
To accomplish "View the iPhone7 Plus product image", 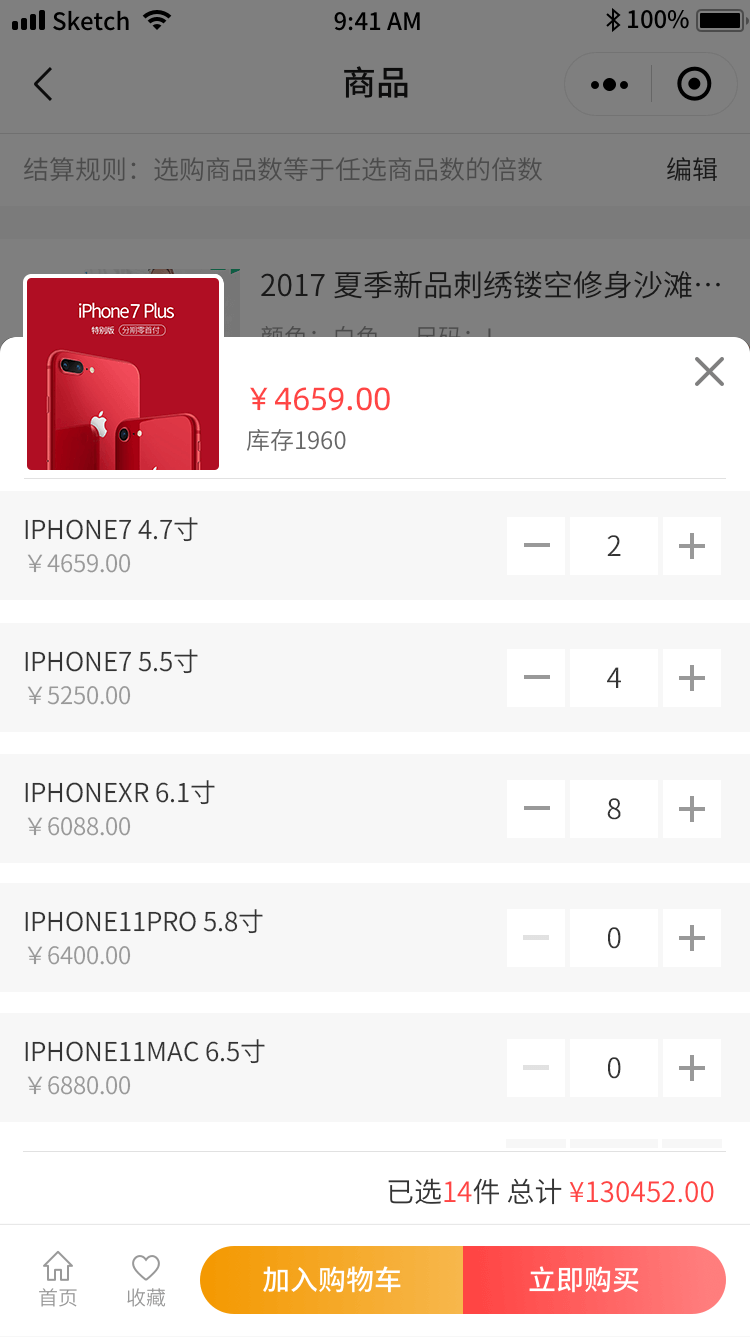I will coord(123,373).
